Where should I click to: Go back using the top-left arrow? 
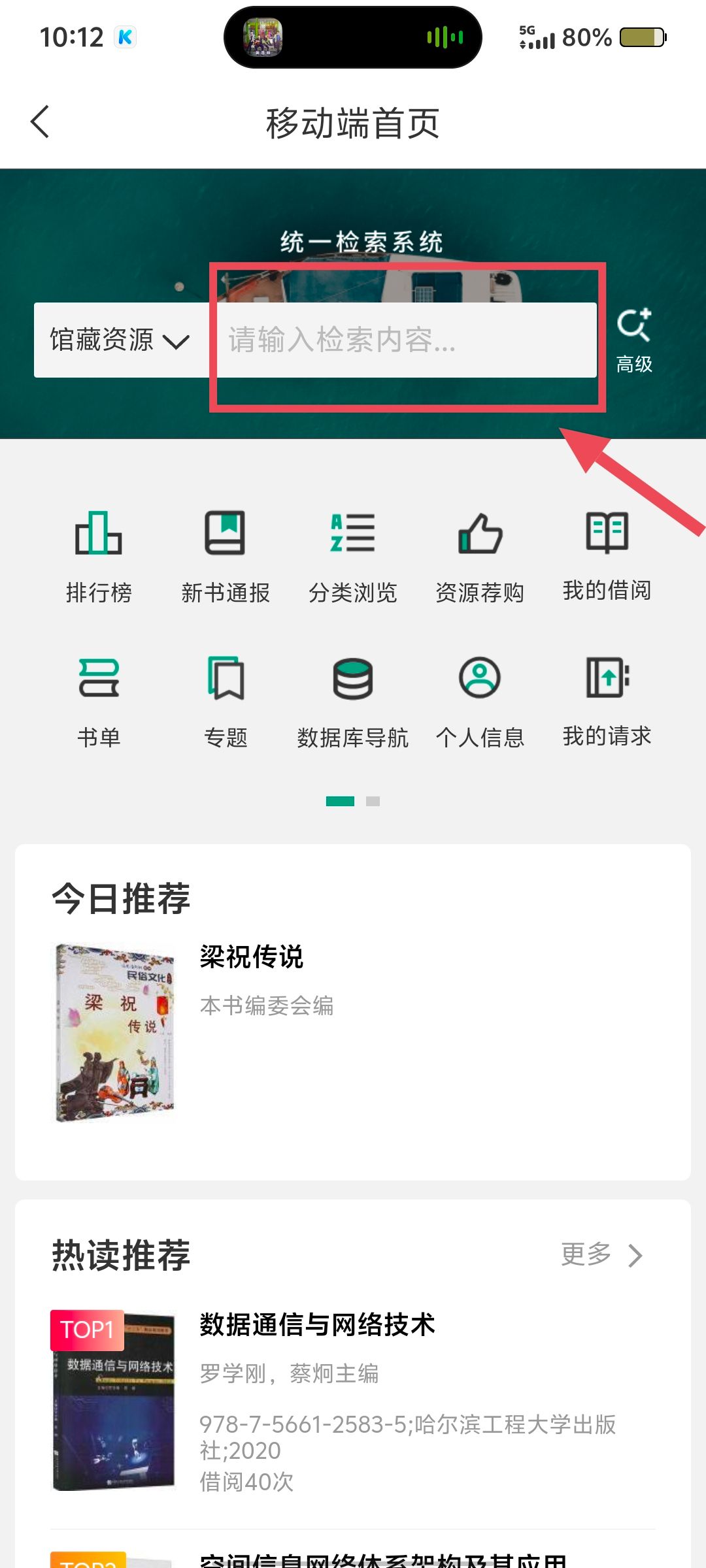click(x=41, y=122)
